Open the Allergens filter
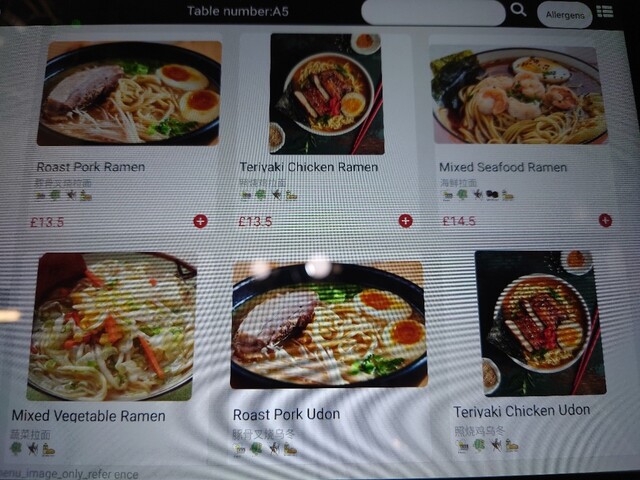640x480 pixels. click(x=564, y=14)
